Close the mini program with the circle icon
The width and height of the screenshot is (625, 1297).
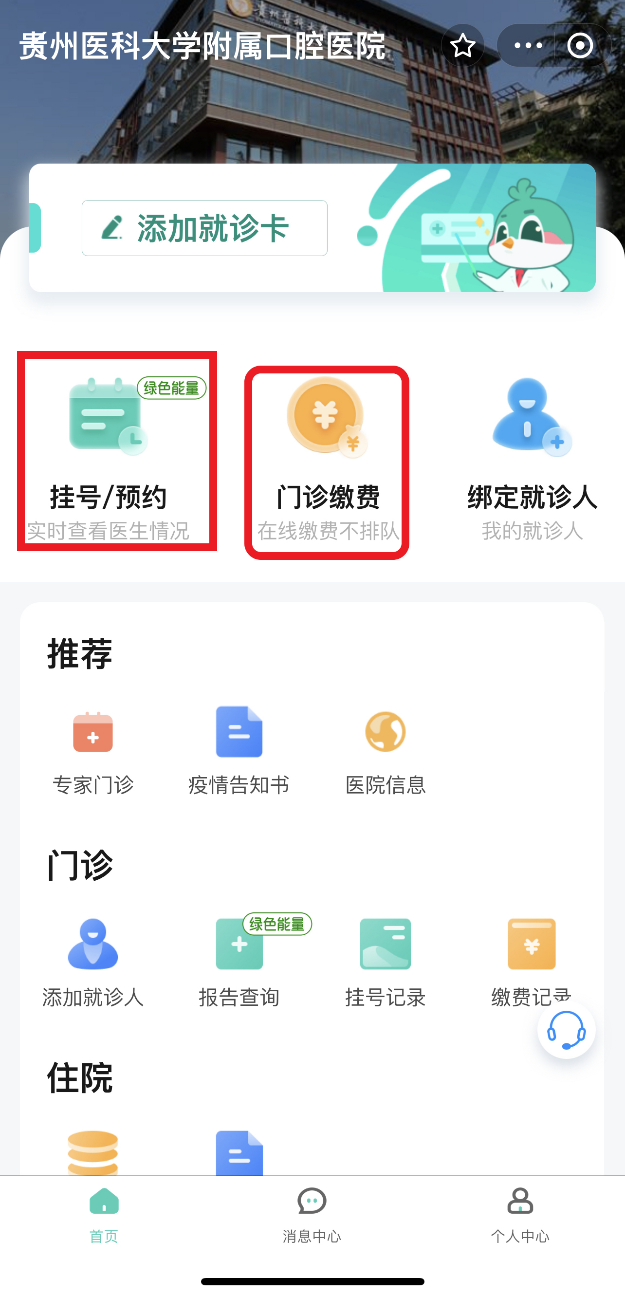579,46
